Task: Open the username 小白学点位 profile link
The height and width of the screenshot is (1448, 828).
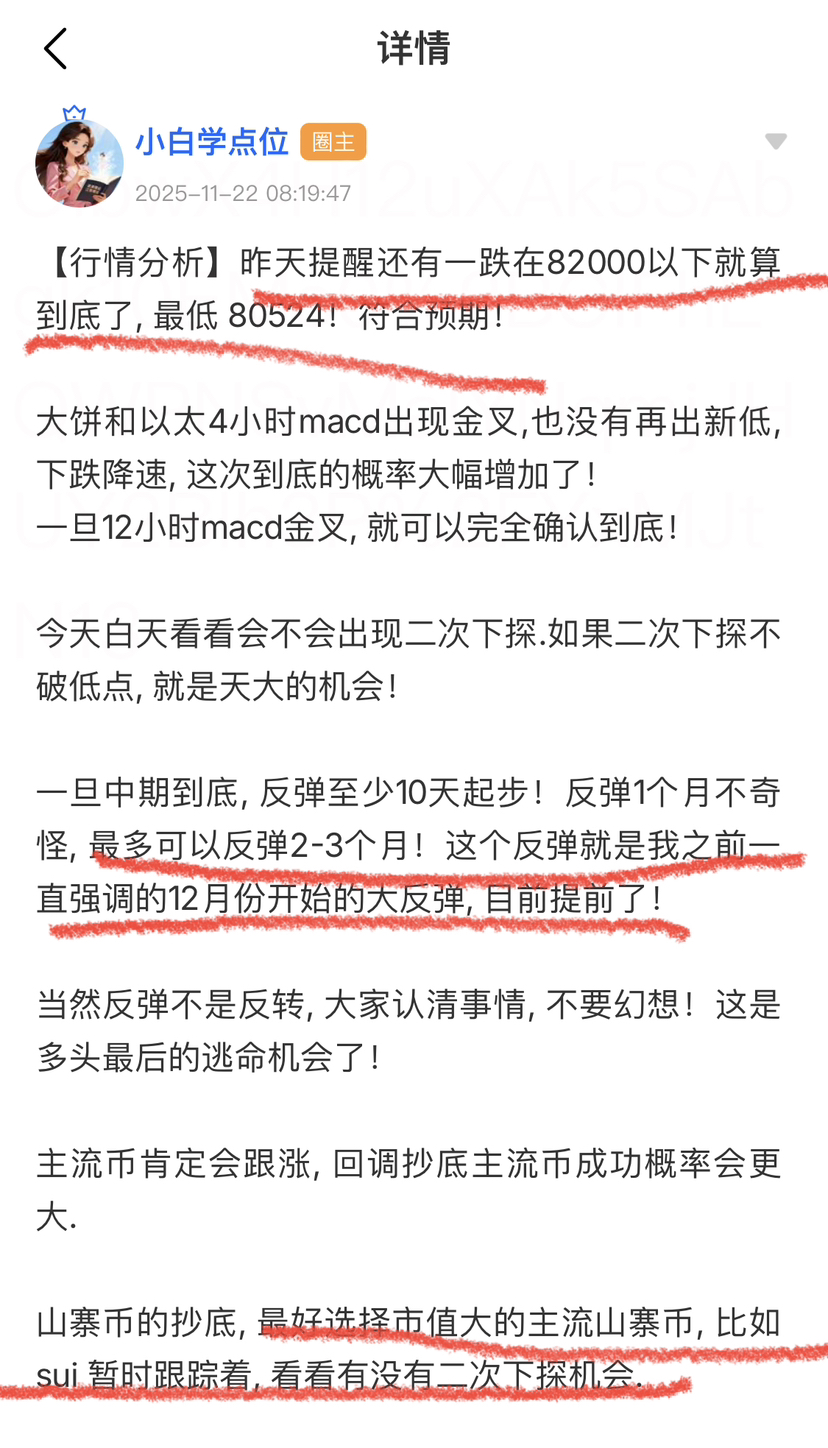Action: click(x=212, y=141)
